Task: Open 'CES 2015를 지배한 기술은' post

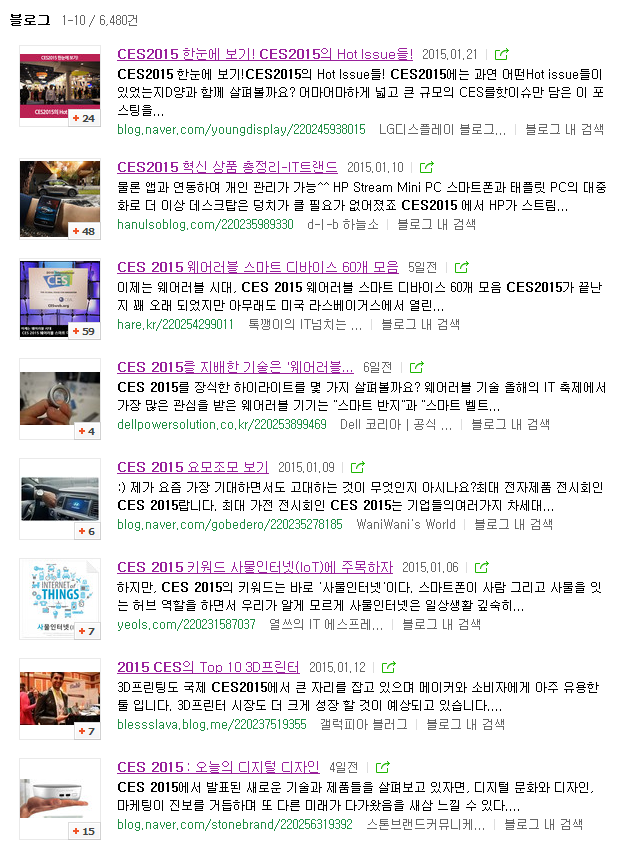Action: click(235, 367)
